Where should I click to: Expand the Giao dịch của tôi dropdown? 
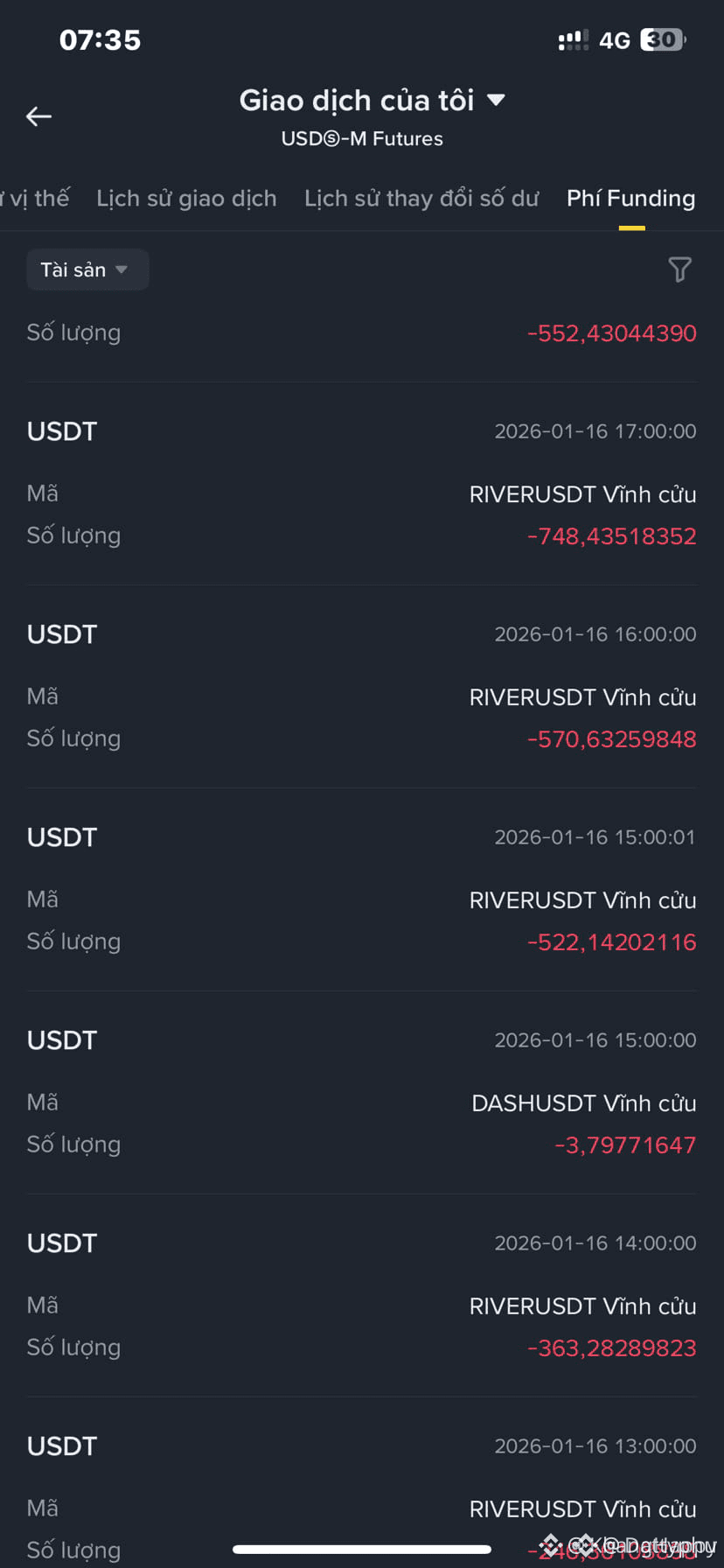[x=372, y=101]
